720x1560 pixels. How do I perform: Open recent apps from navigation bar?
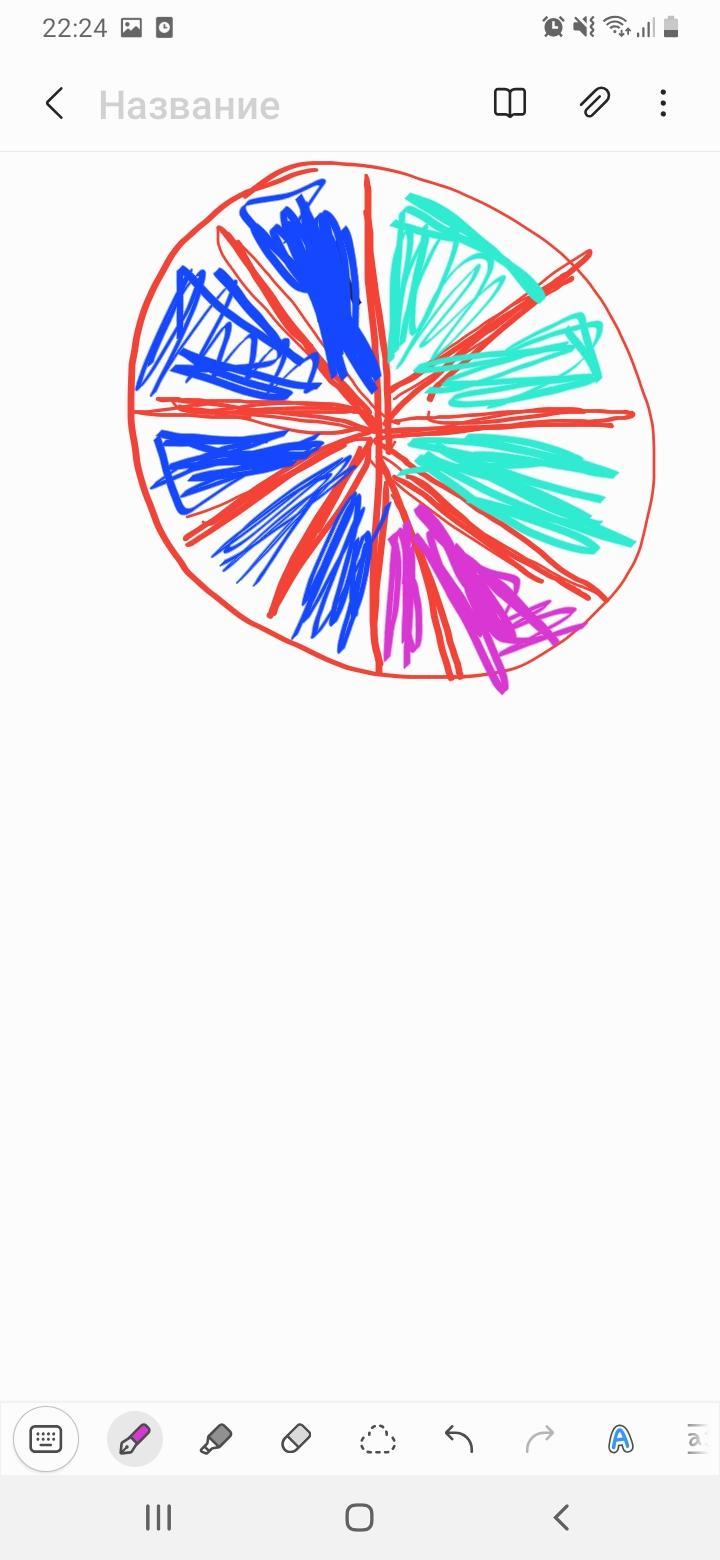point(158,1517)
